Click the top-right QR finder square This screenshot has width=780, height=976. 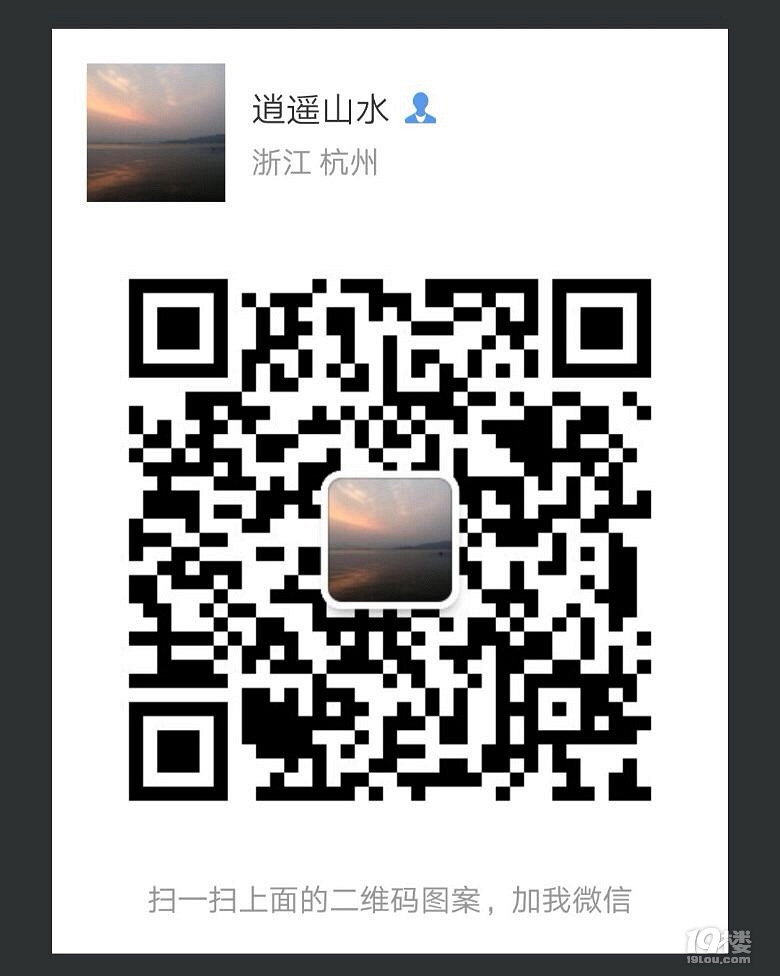601,330
